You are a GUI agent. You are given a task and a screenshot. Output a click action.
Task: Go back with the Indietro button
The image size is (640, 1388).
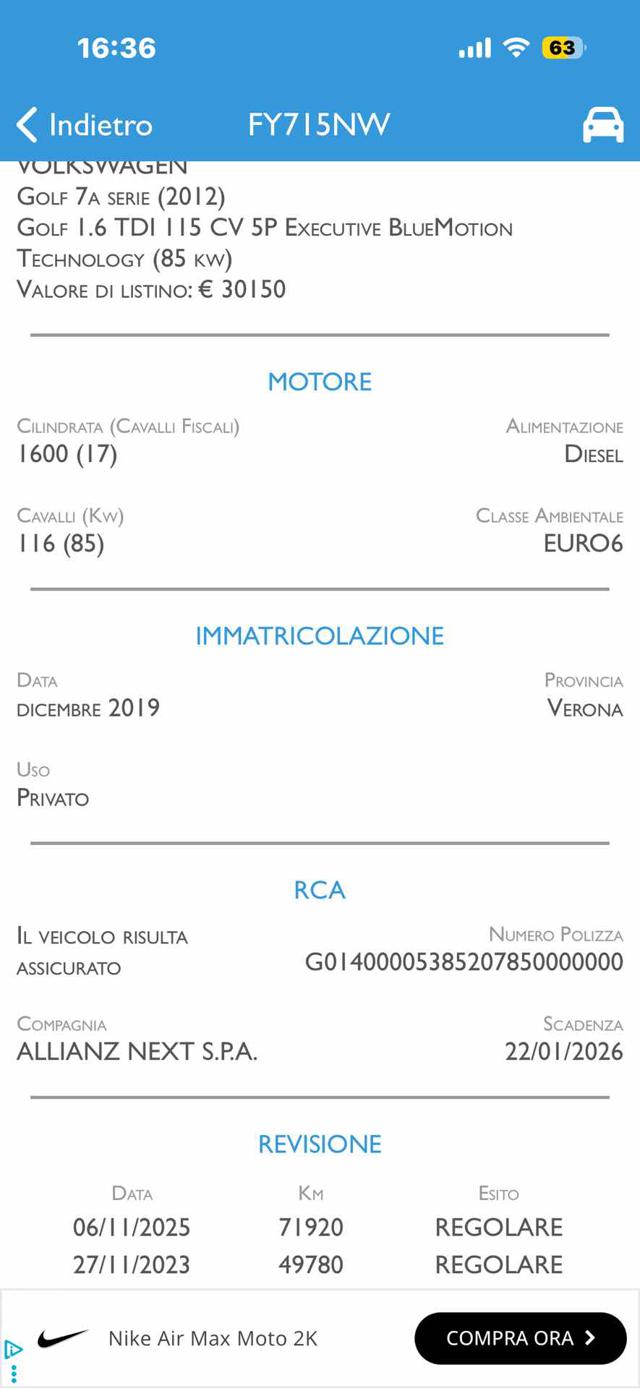pyautogui.click(x=85, y=125)
